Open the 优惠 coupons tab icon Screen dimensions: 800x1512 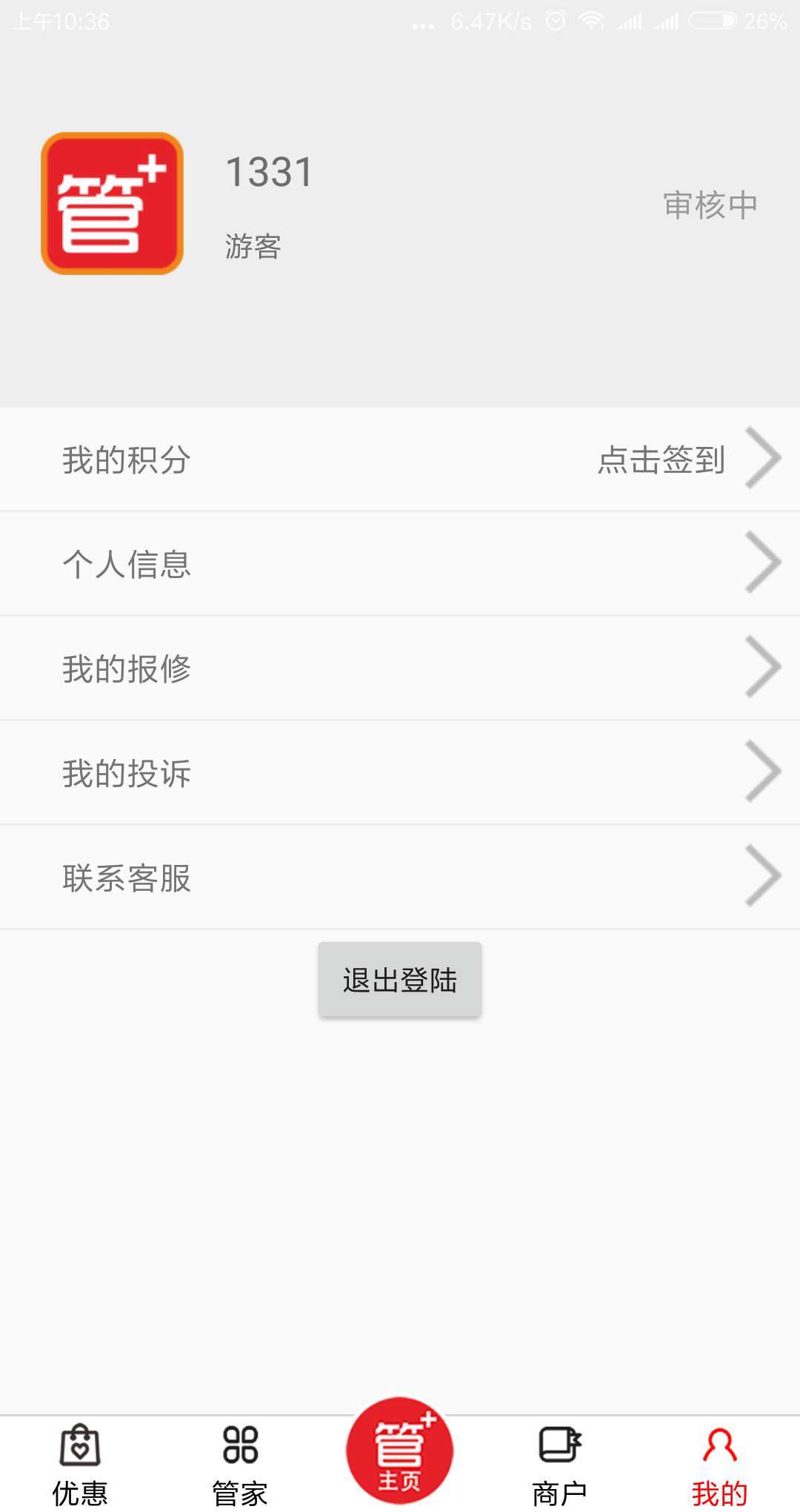[81, 1445]
